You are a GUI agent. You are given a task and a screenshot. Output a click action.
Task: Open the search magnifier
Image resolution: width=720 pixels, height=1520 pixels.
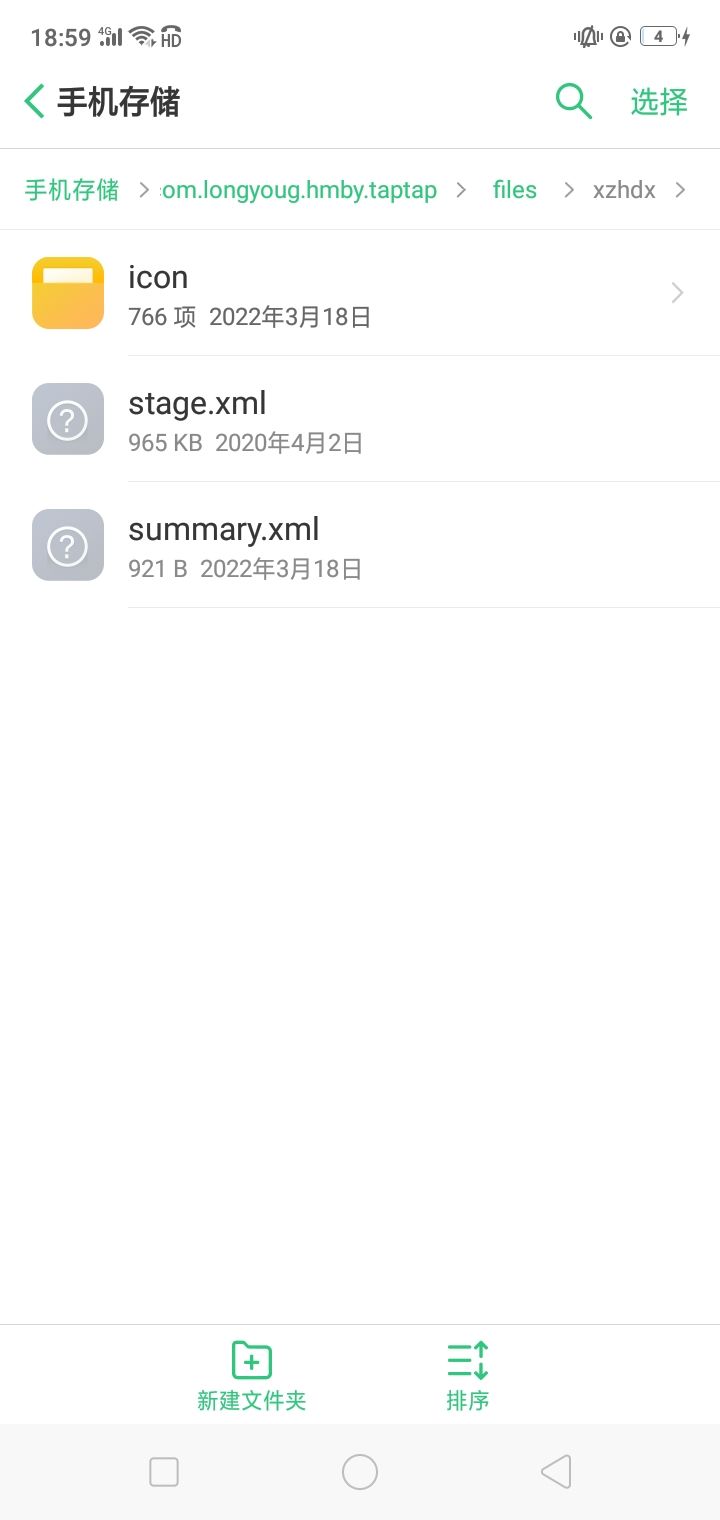[574, 102]
